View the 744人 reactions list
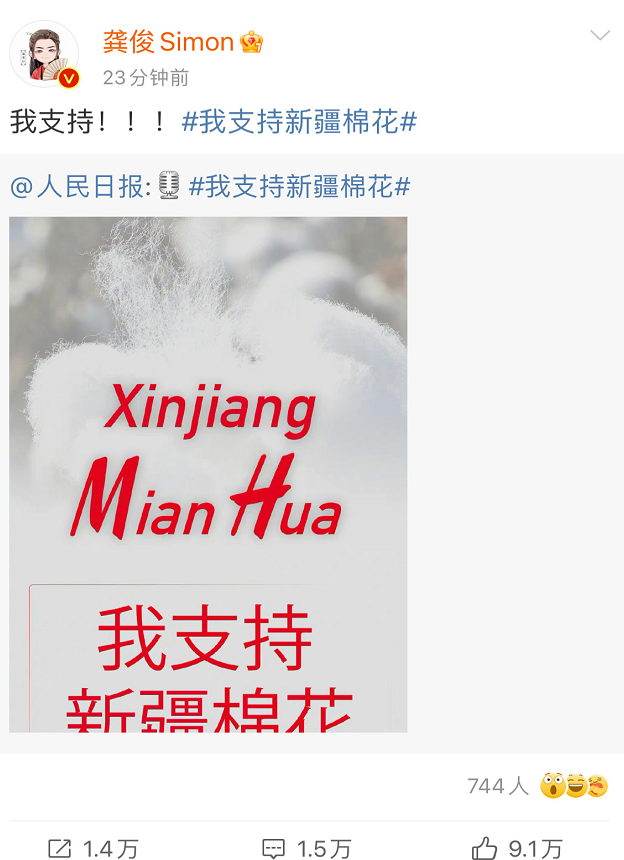Screen dimensions: 624x860 (x=537, y=786)
